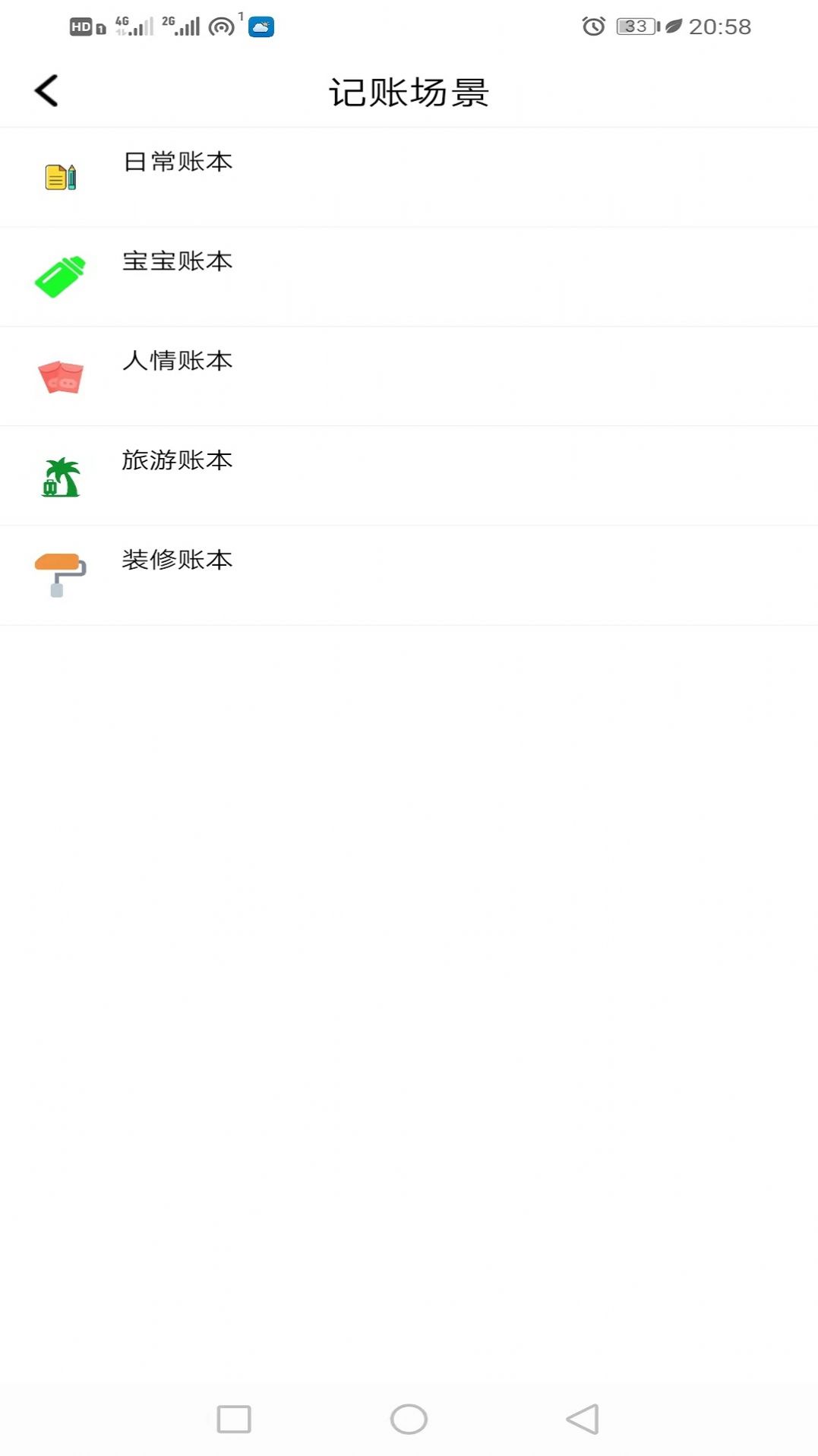Tap the back arrow to exit 记账场景
Viewport: 818px width, 1456px height.
tap(46, 89)
